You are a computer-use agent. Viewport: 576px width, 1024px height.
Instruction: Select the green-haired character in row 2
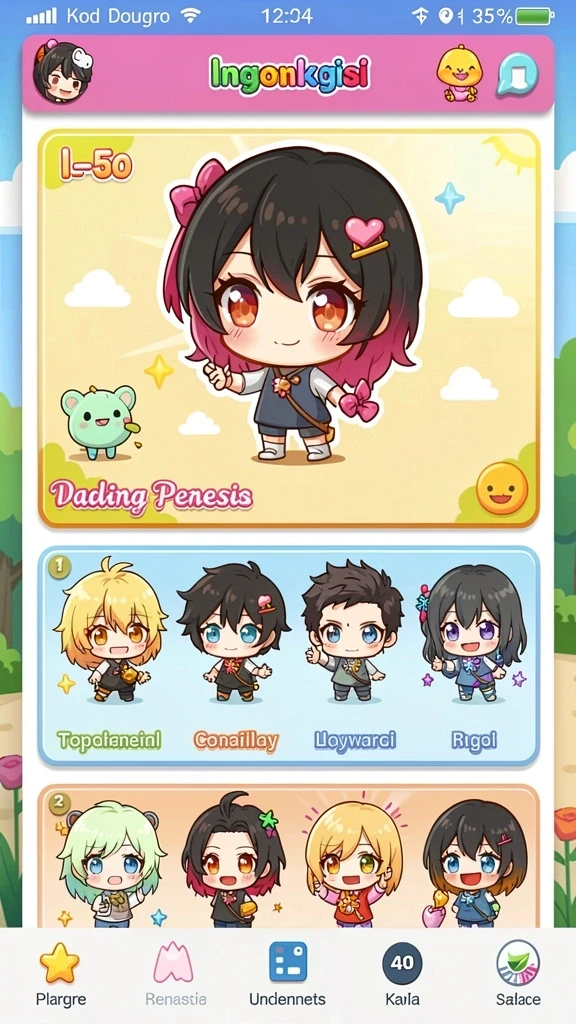(108, 863)
